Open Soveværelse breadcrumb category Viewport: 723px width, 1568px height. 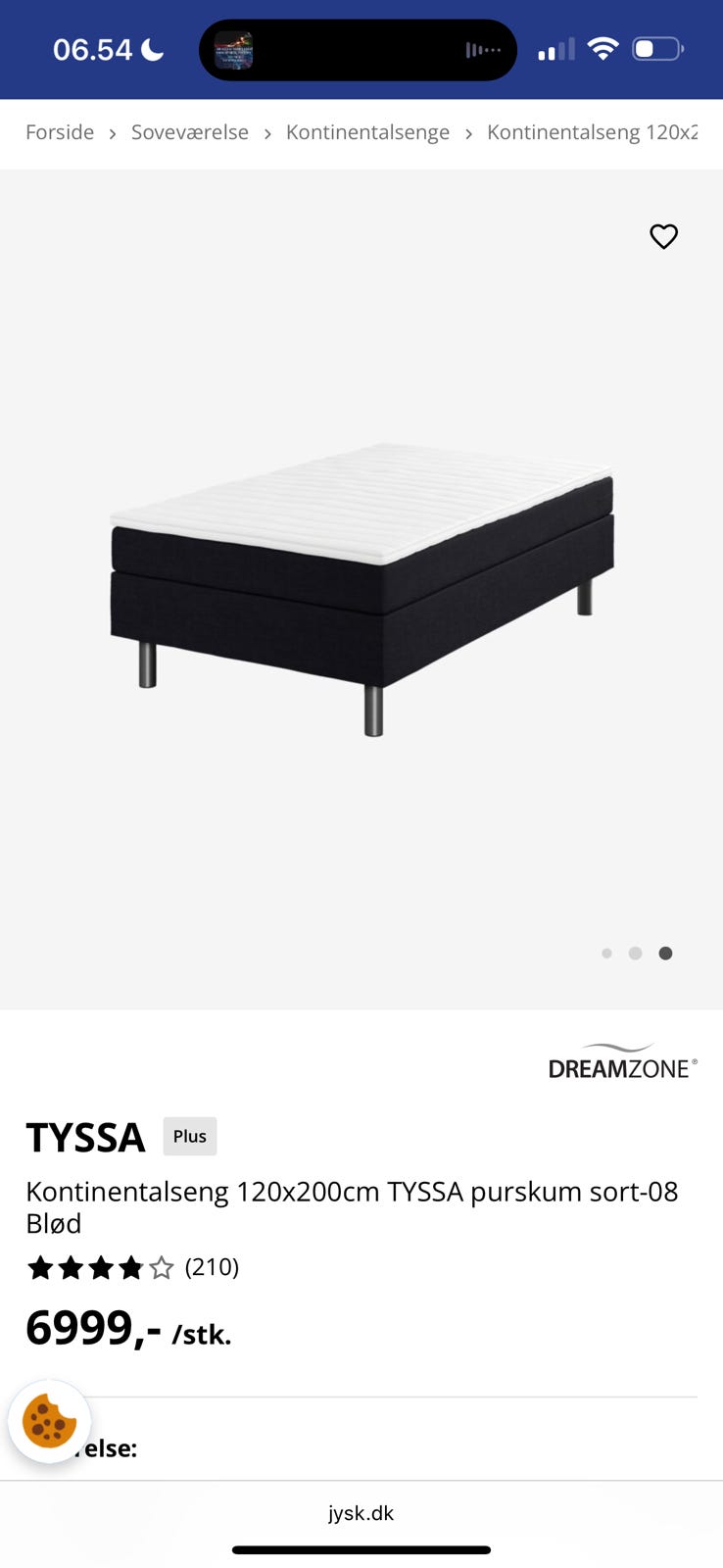[x=190, y=132]
